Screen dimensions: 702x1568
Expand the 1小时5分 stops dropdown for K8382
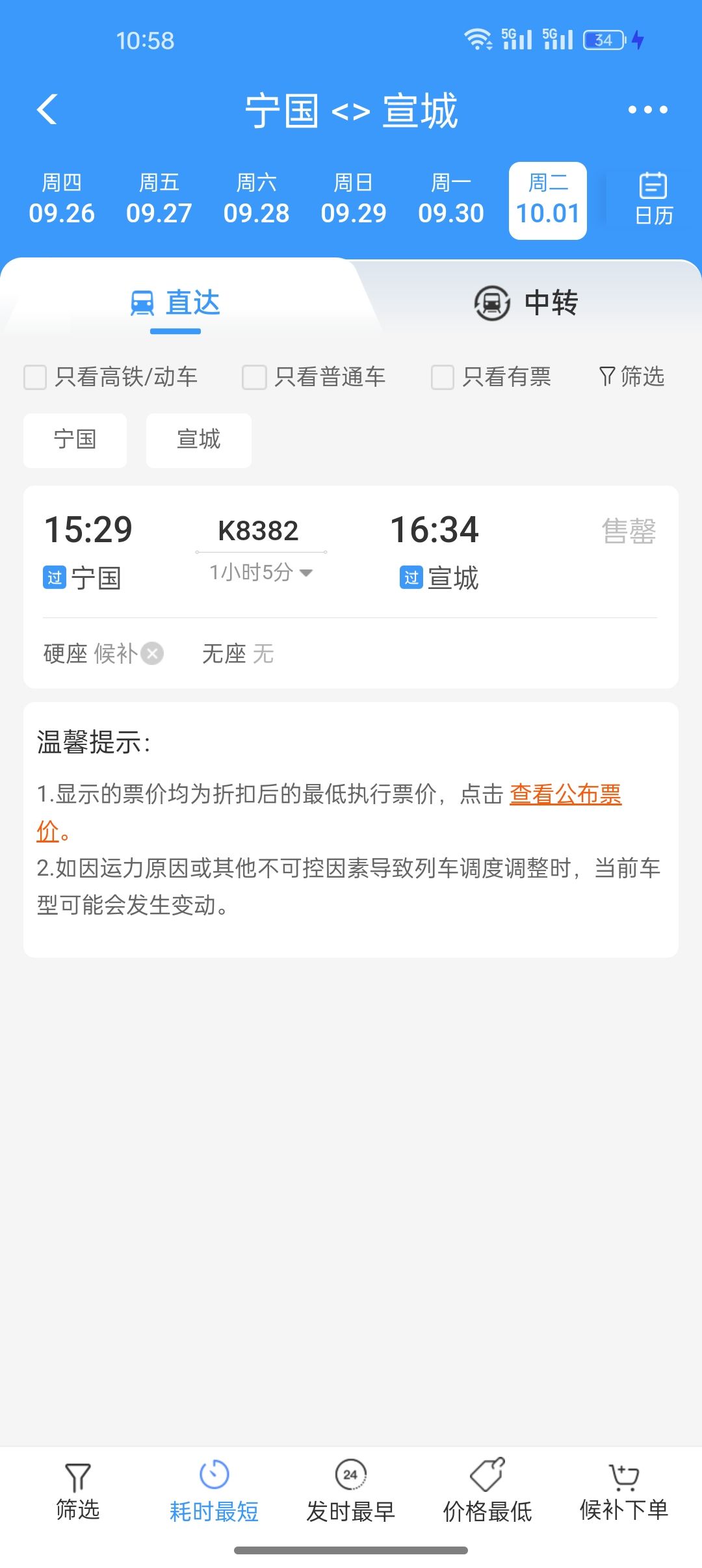coord(261,573)
